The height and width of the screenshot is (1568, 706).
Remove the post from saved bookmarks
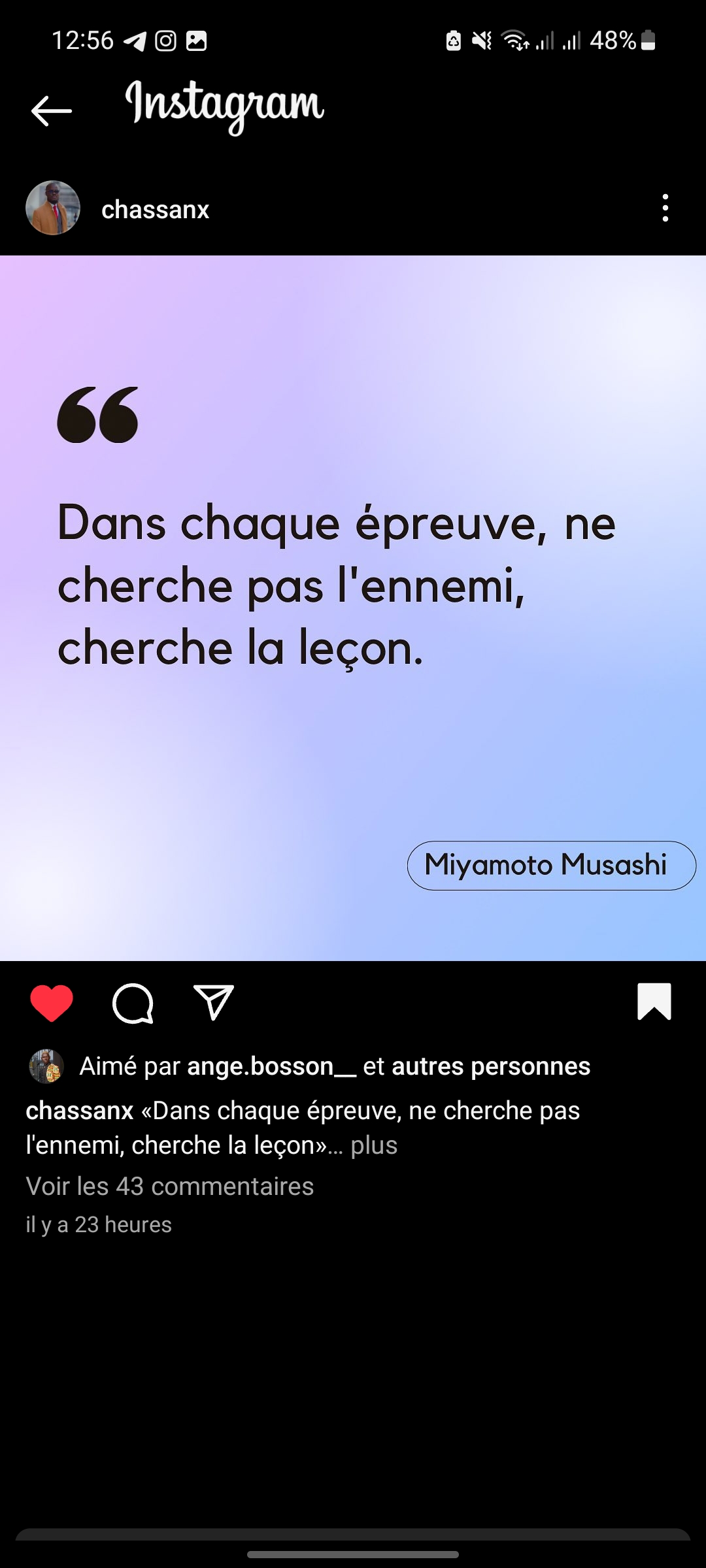click(654, 1002)
